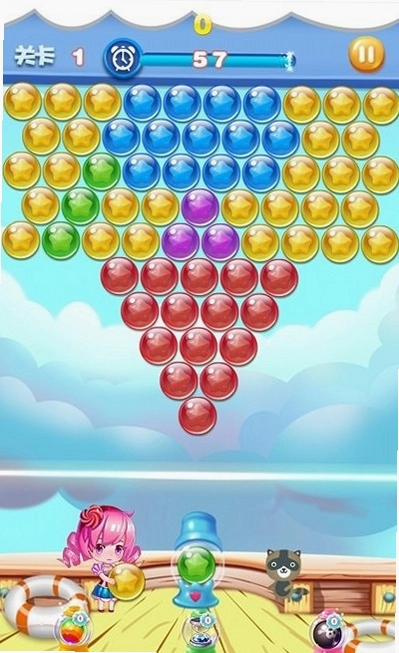Screen dimensions: 399x653
Task: Pause the game with the orange button
Action: coord(366,54)
